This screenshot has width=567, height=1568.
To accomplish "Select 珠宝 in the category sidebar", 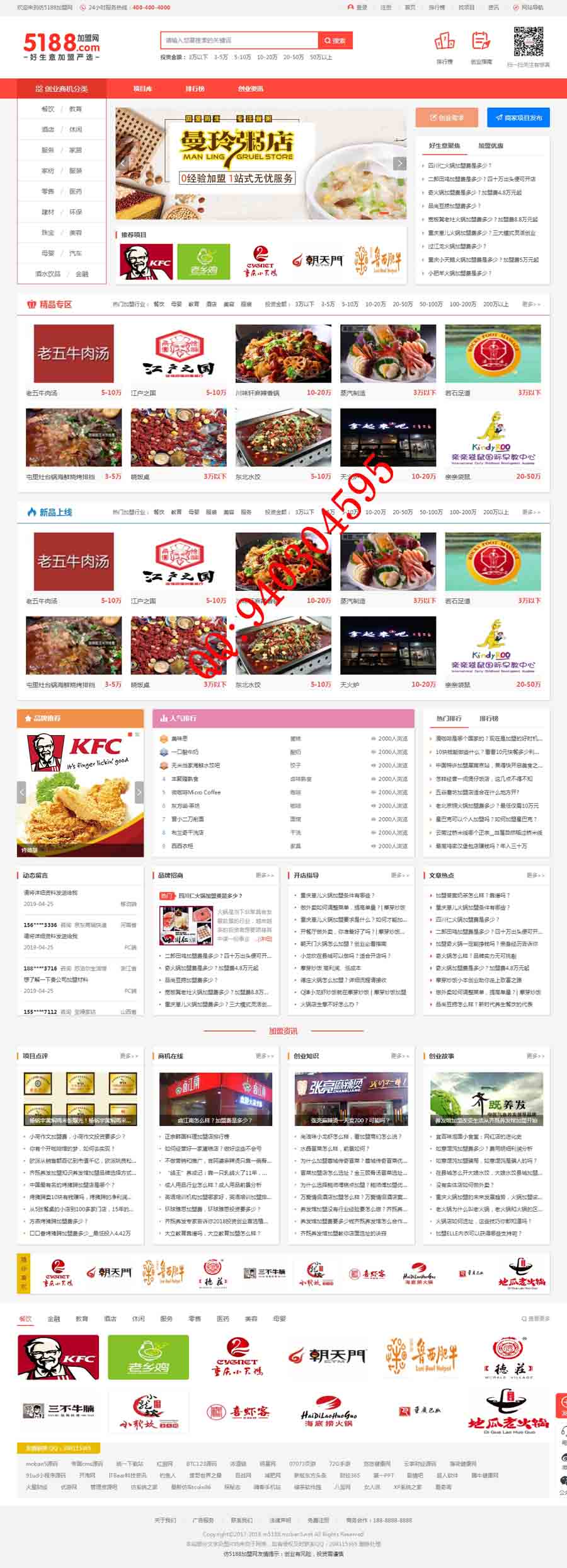I will click(48, 233).
